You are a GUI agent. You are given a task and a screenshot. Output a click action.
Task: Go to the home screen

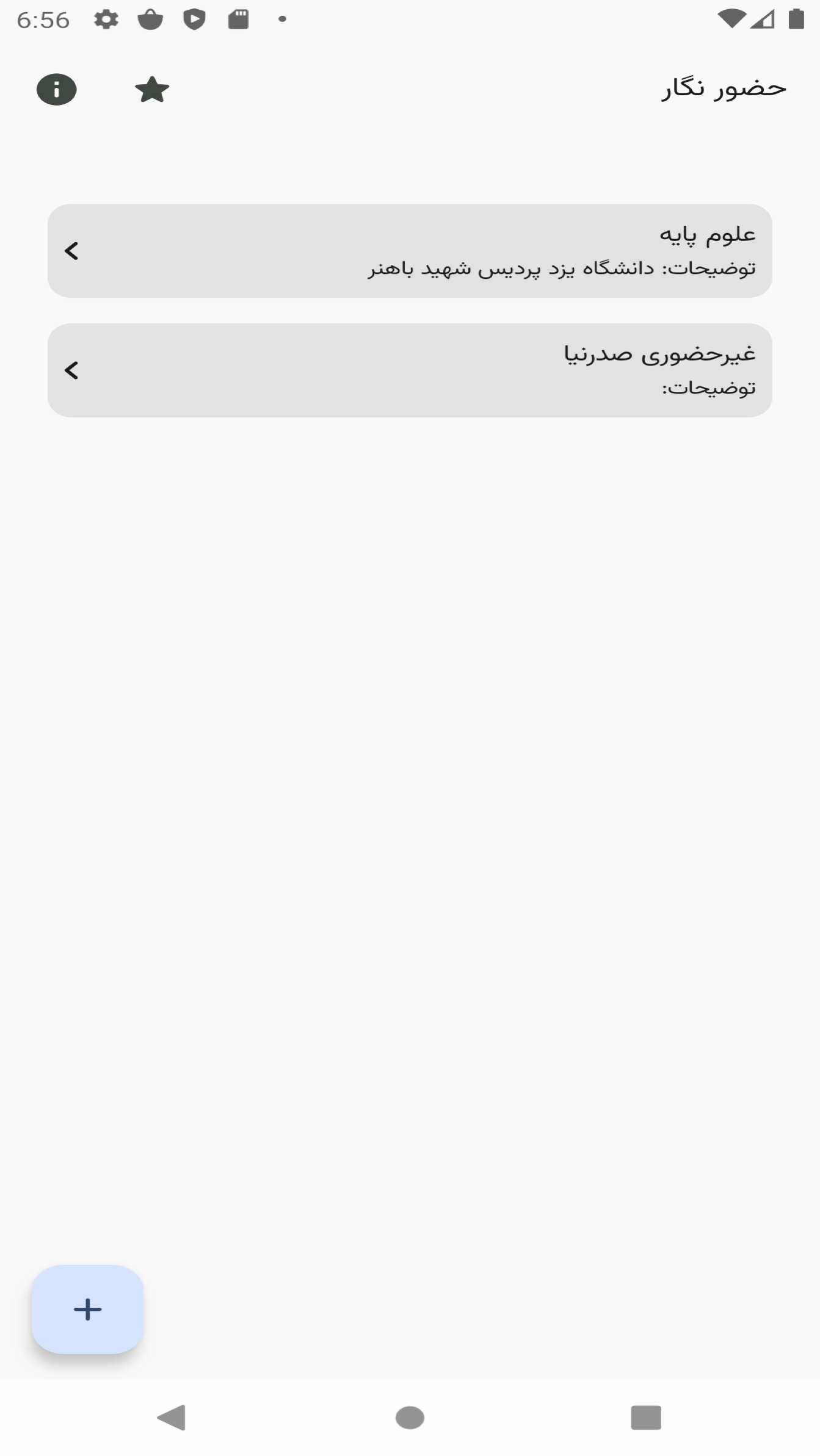tap(410, 1417)
